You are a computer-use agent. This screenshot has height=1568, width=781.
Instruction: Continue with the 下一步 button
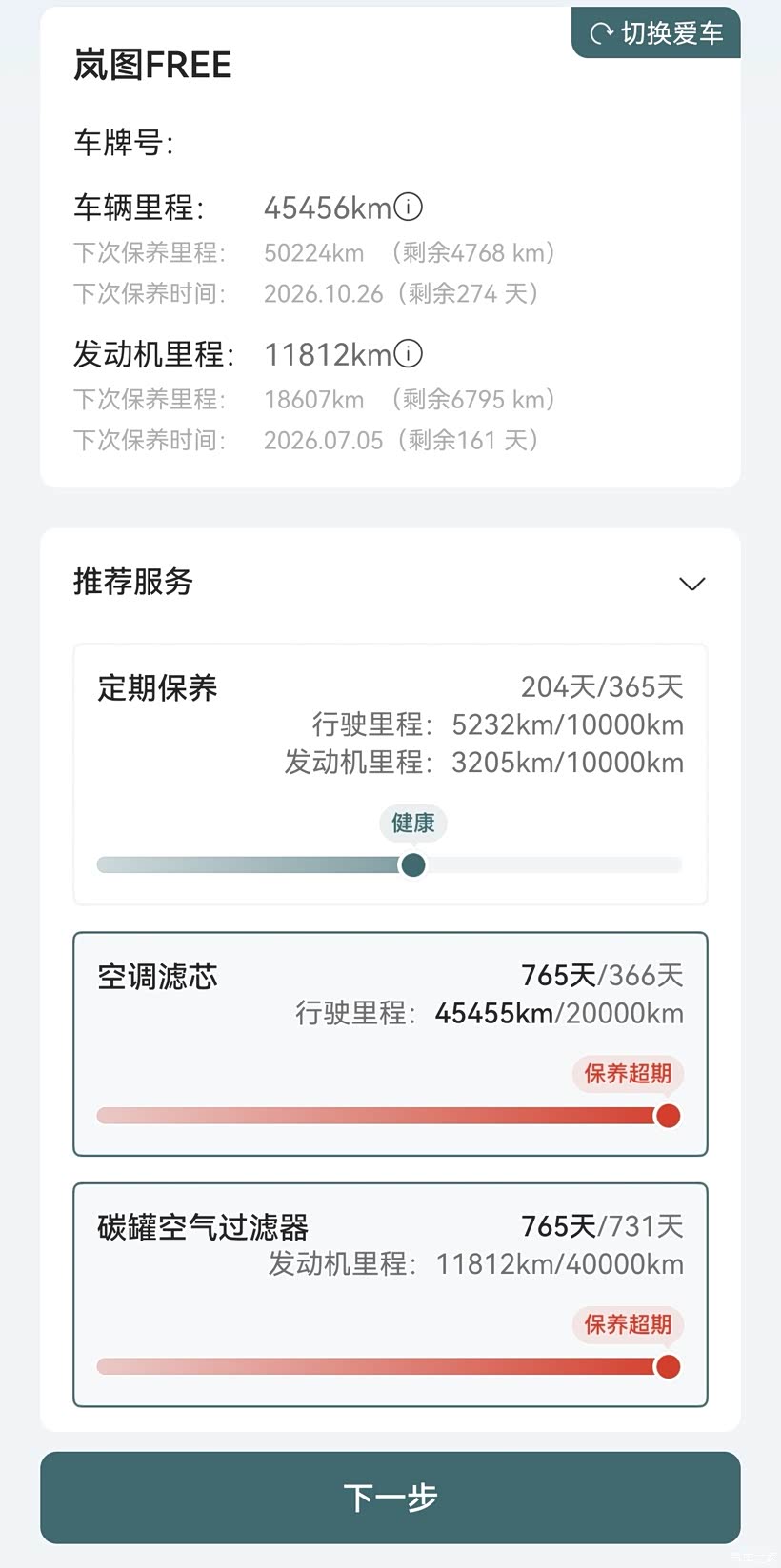point(390,1498)
